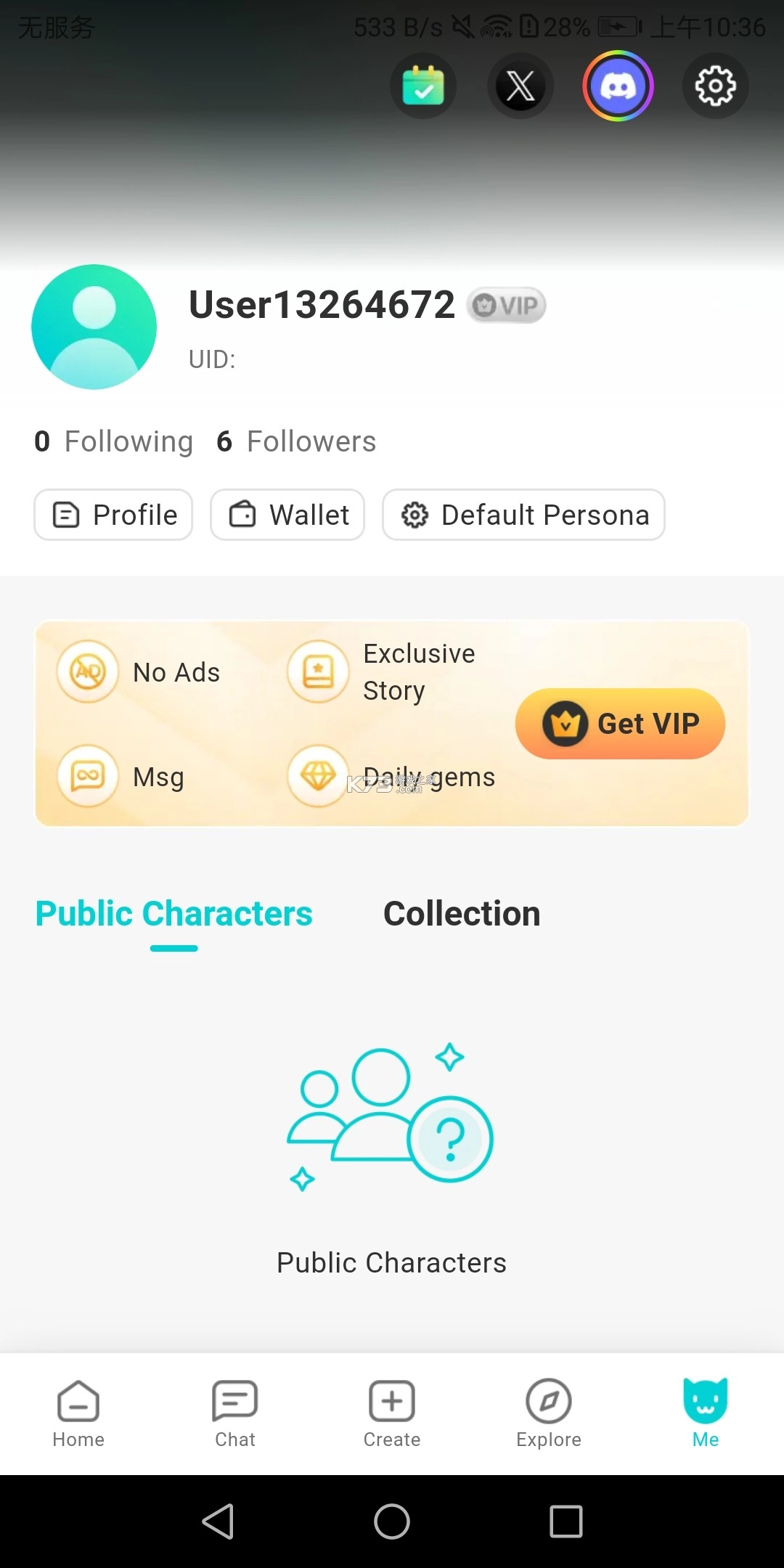Switch to the Collection tab
The height and width of the screenshot is (1568, 784).
pyautogui.click(x=462, y=912)
